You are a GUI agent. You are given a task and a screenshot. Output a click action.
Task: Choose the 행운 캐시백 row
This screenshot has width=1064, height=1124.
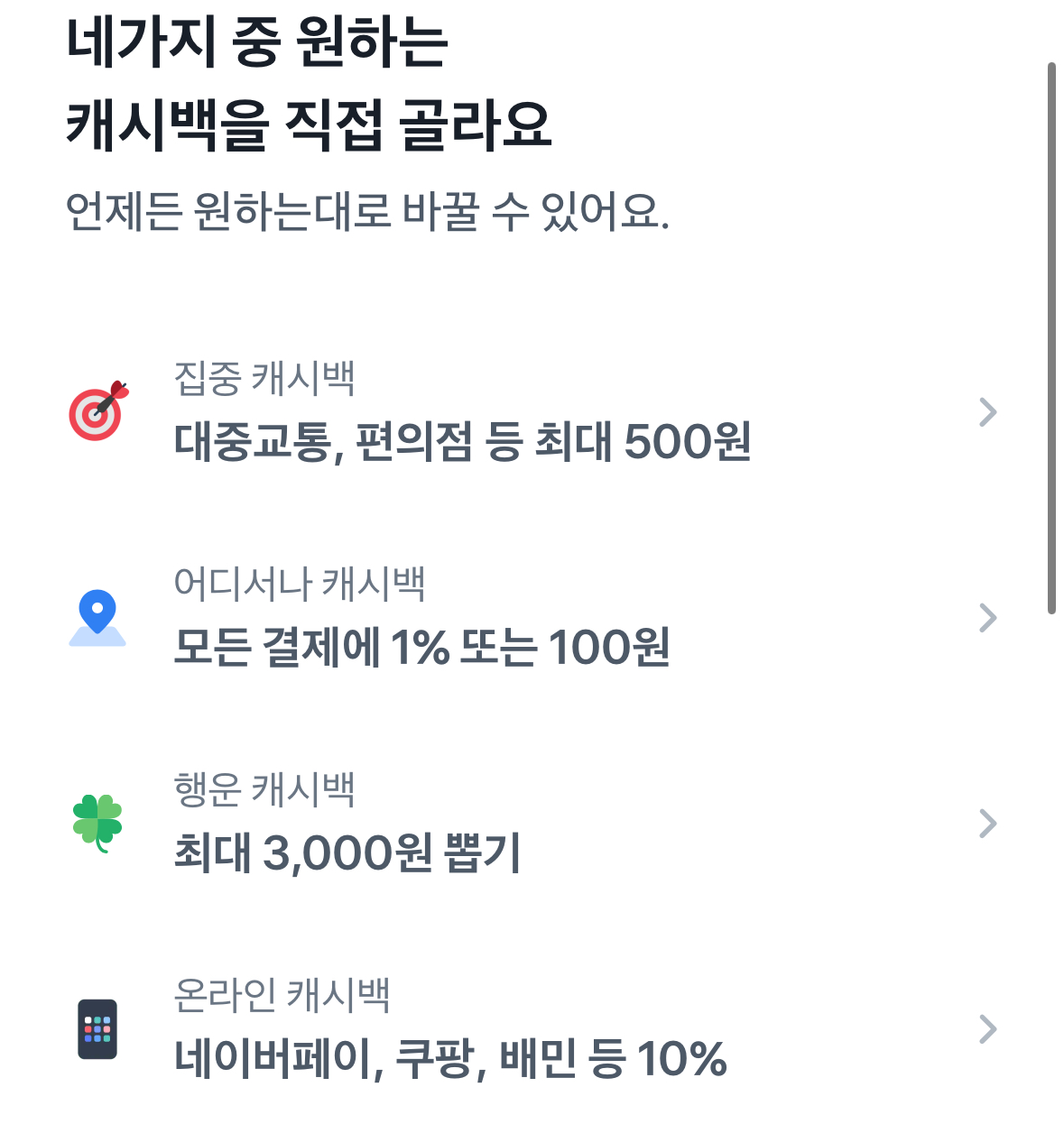tap(532, 824)
